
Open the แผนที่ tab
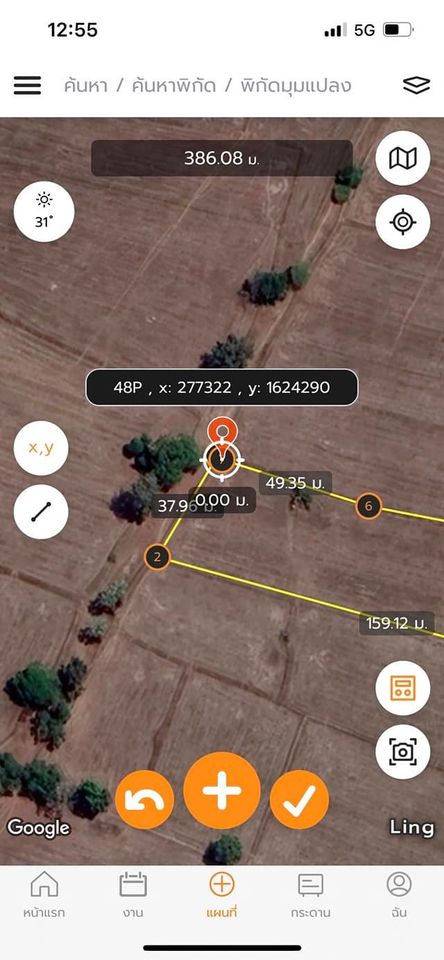[222, 895]
